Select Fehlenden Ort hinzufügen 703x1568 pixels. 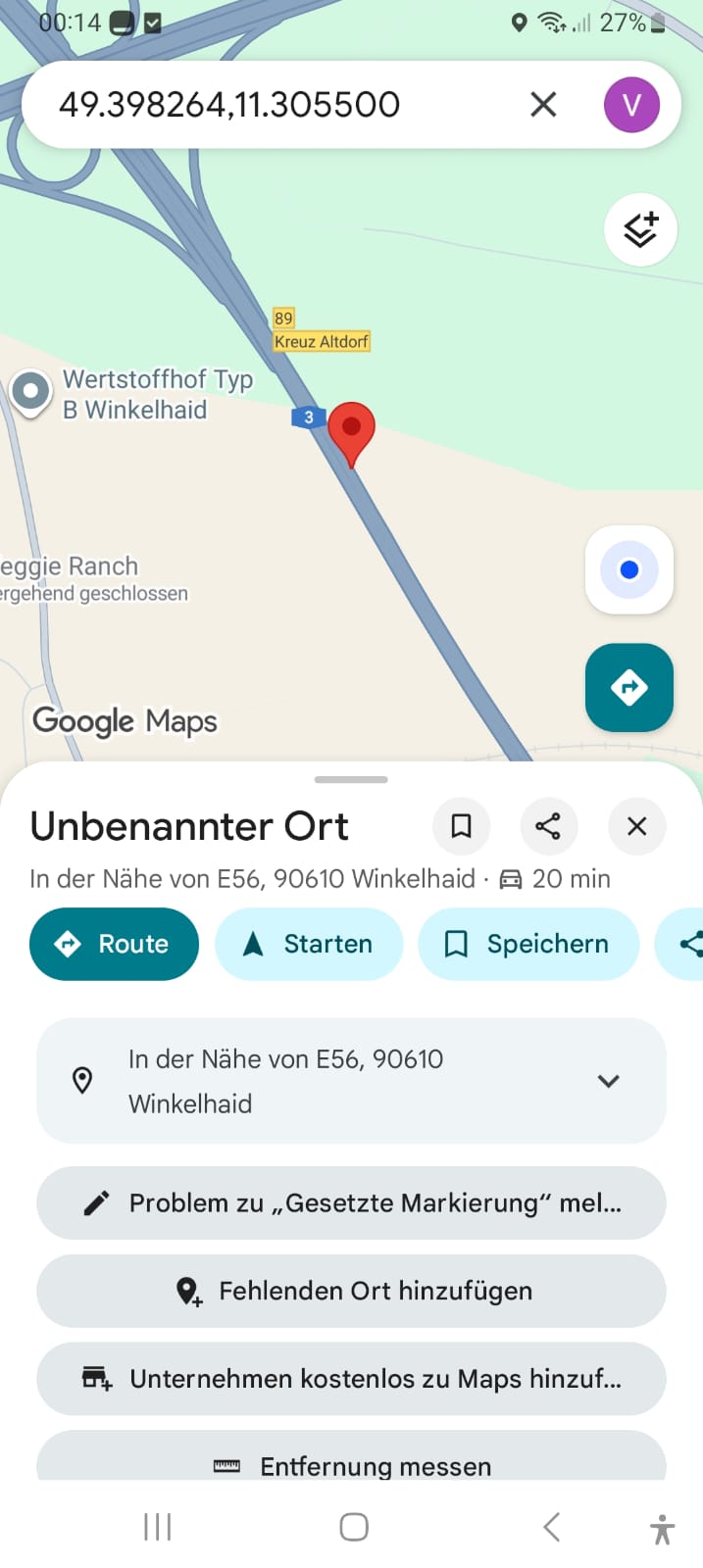click(x=351, y=1291)
